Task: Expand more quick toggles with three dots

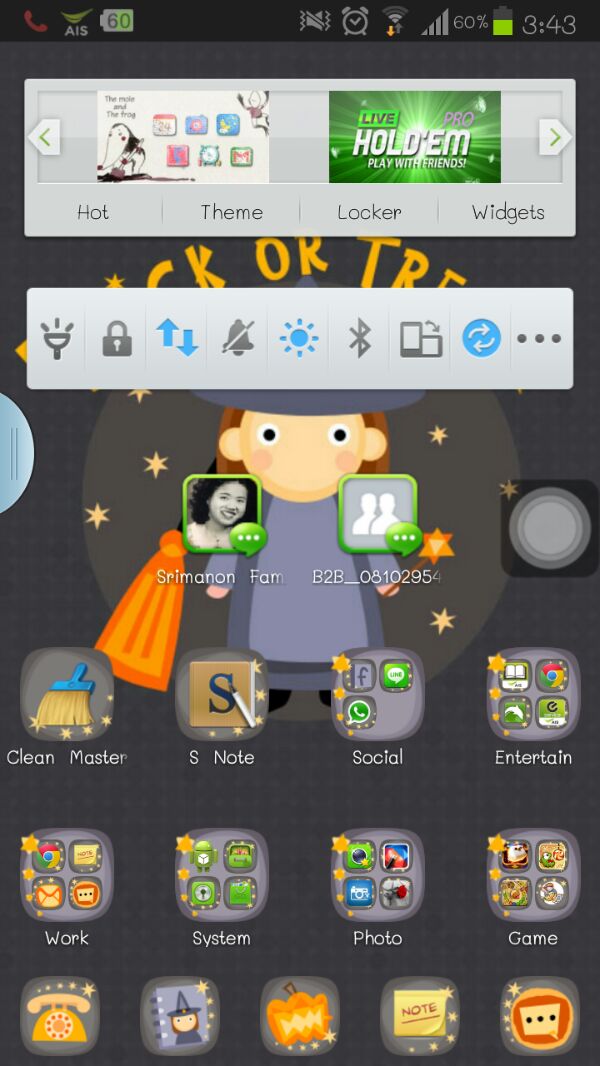Action: (539, 339)
